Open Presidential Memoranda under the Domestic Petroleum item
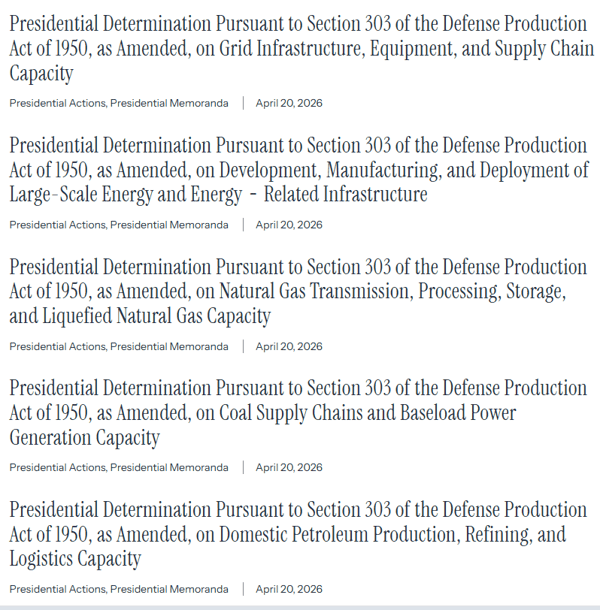600x610 pixels. click(x=169, y=589)
